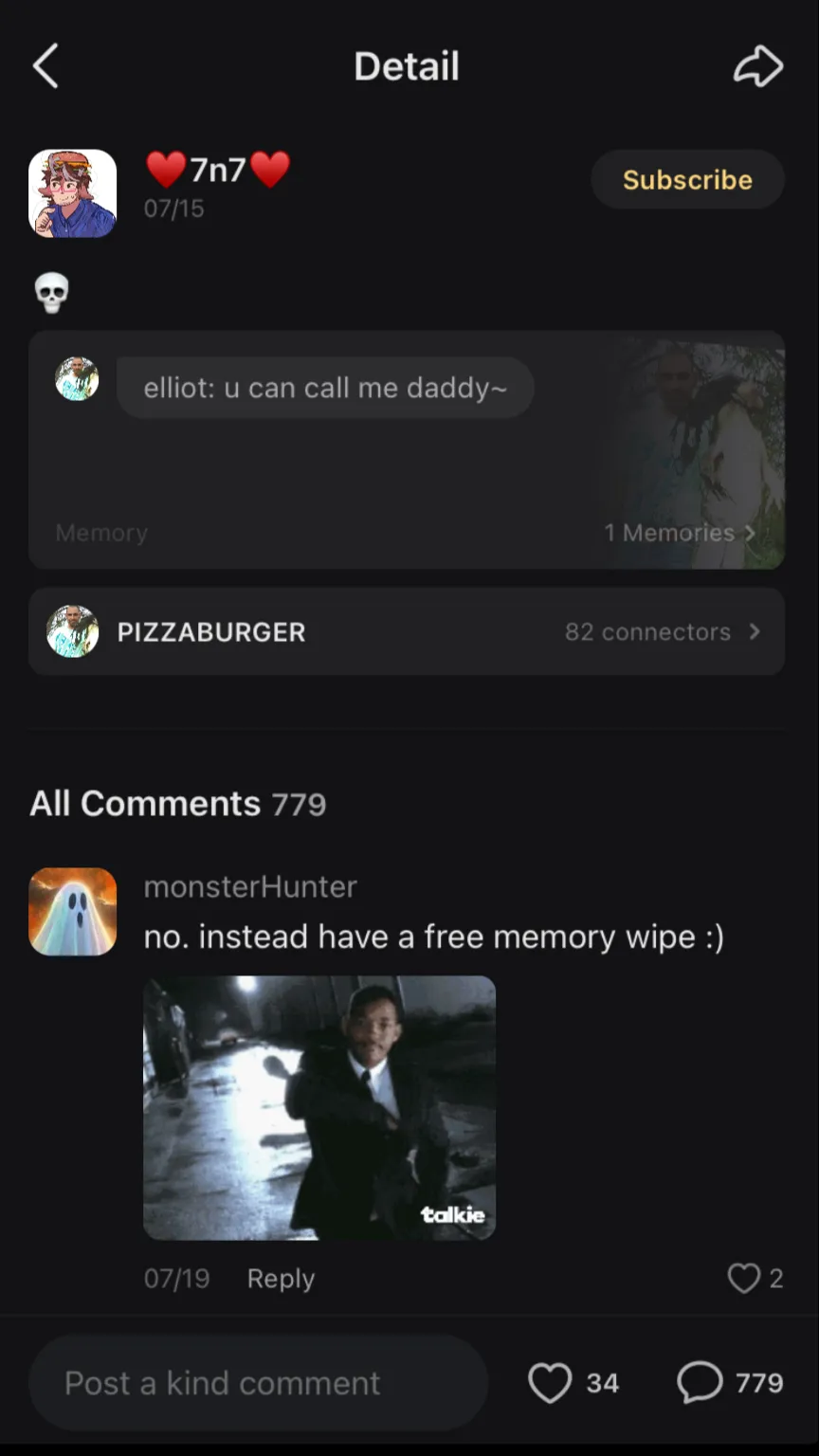Go back from the Detail page
The image size is (819, 1456).
click(x=45, y=66)
